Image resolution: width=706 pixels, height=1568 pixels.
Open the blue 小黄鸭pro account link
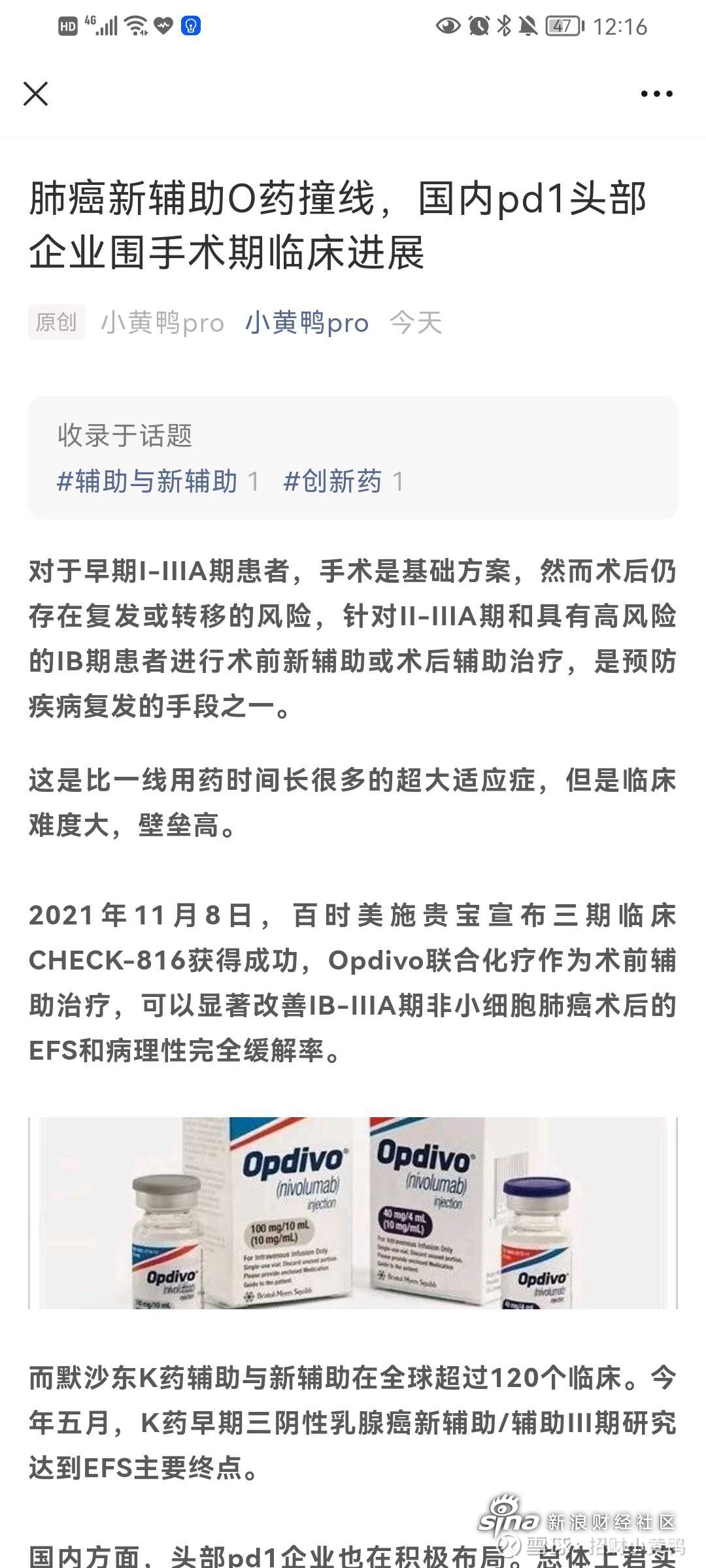(307, 323)
